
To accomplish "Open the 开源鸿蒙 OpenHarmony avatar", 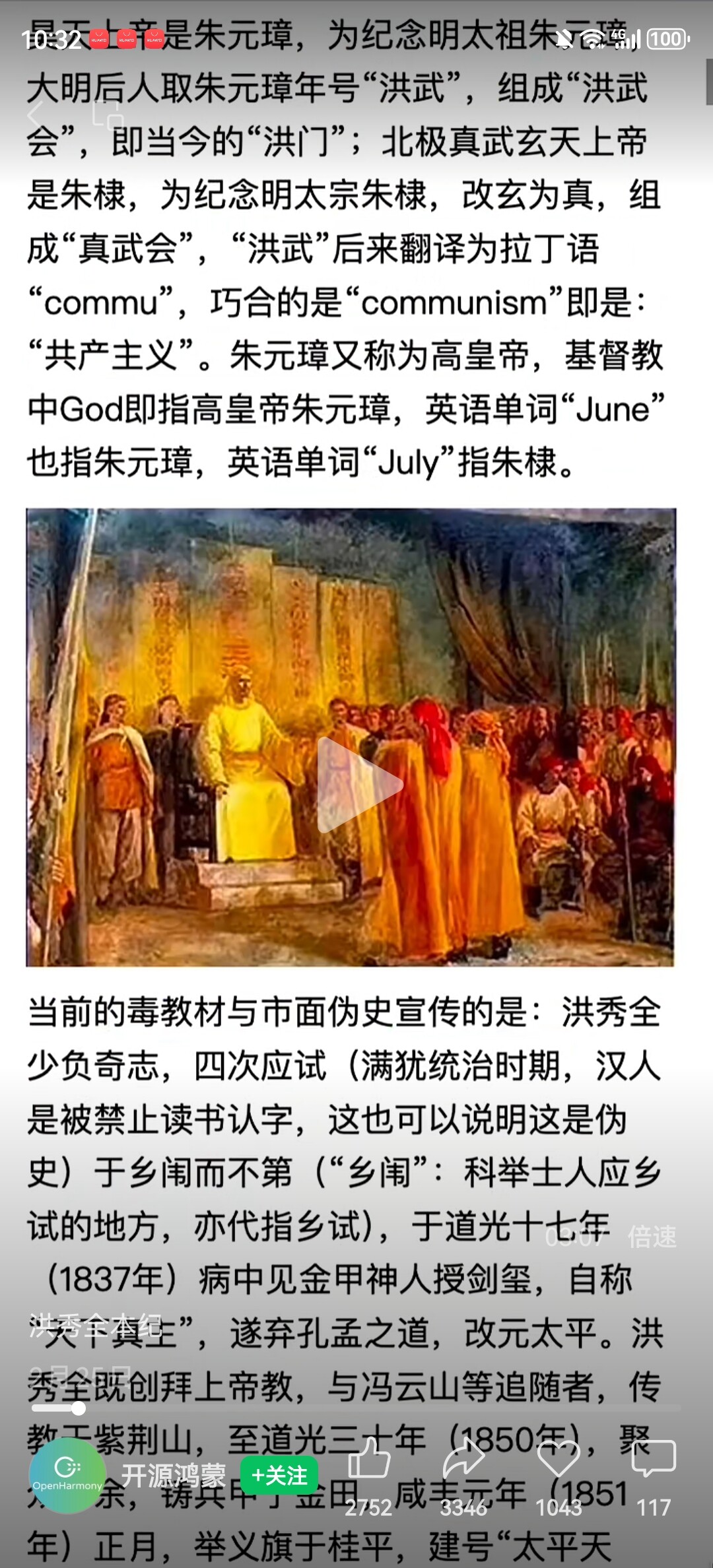I will [x=67, y=1476].
